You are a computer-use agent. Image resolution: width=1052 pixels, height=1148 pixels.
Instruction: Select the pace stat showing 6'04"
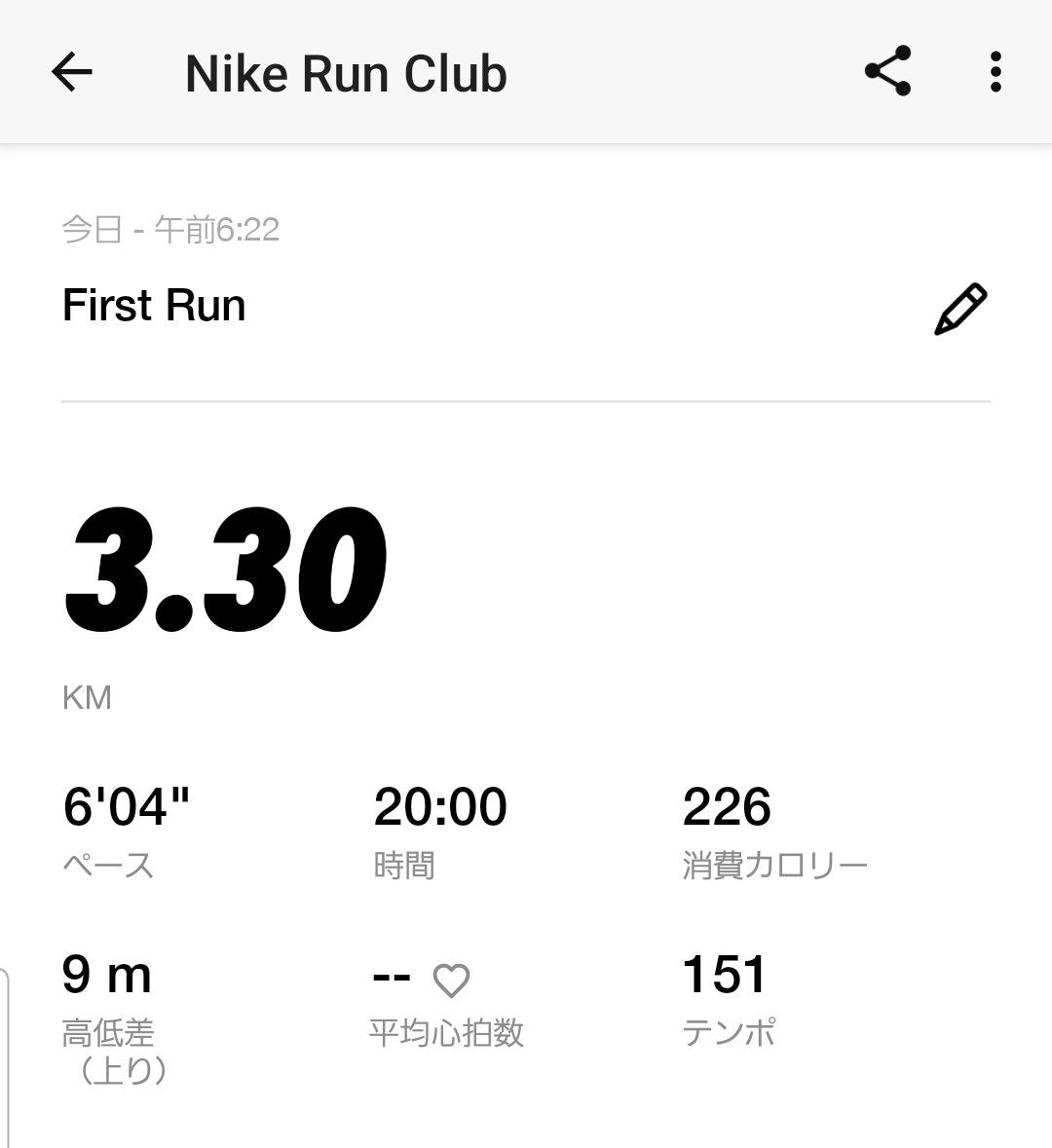pyautogui.click(x=127, y=806)
